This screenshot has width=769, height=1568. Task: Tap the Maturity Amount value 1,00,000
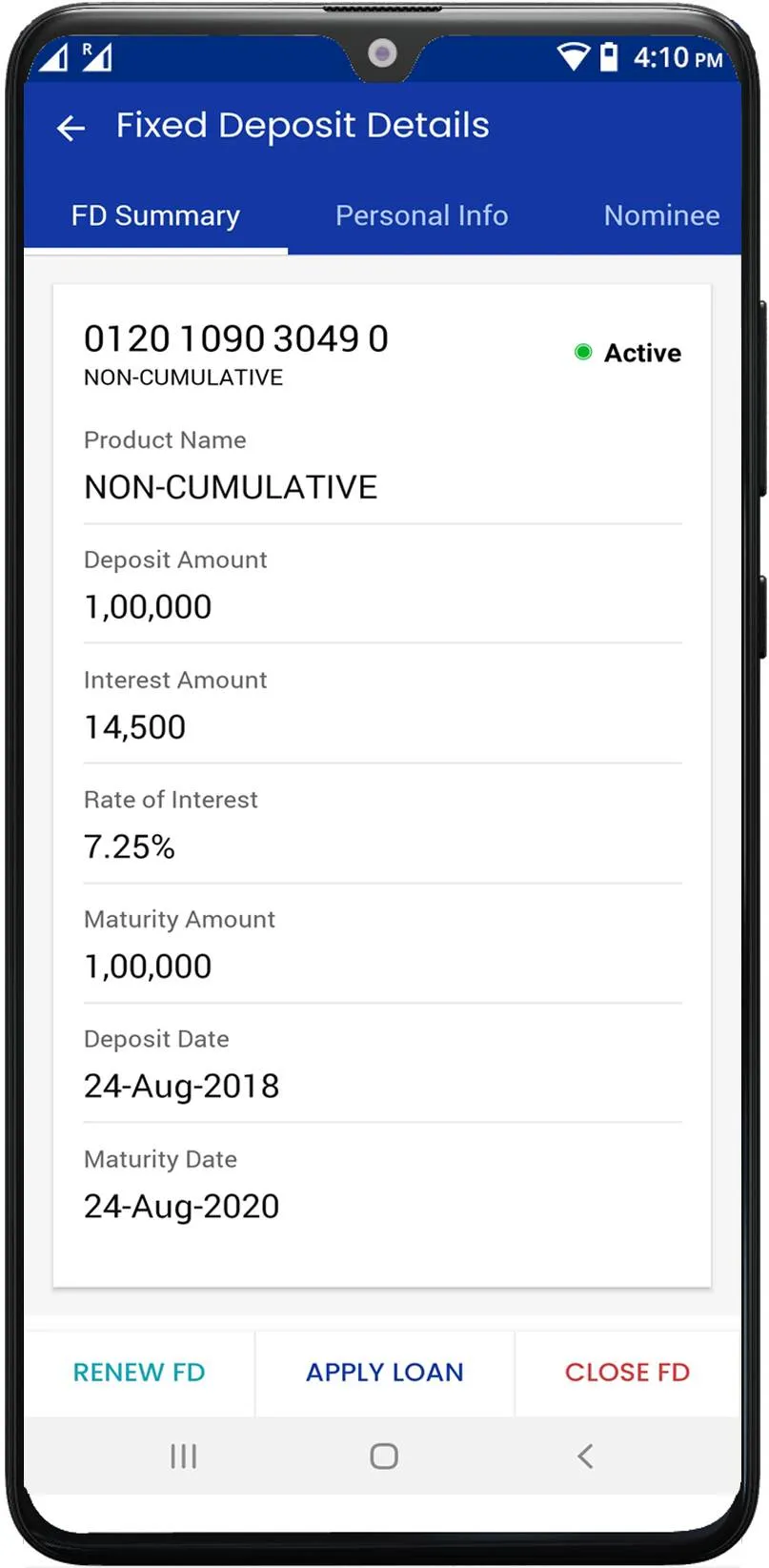point(148,966)
